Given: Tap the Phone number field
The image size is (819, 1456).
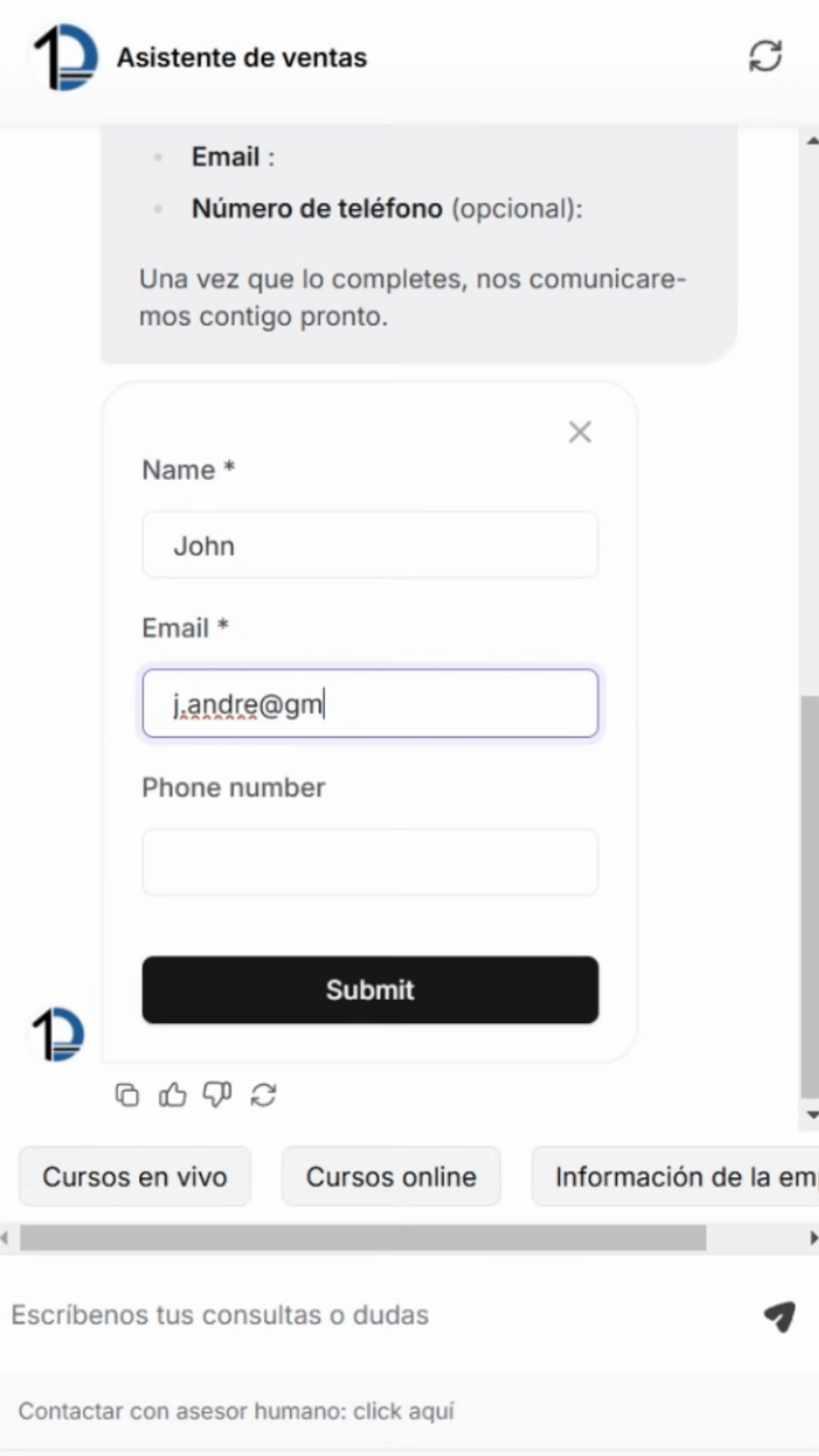Looking at the screenshot, I should (370, 862).
